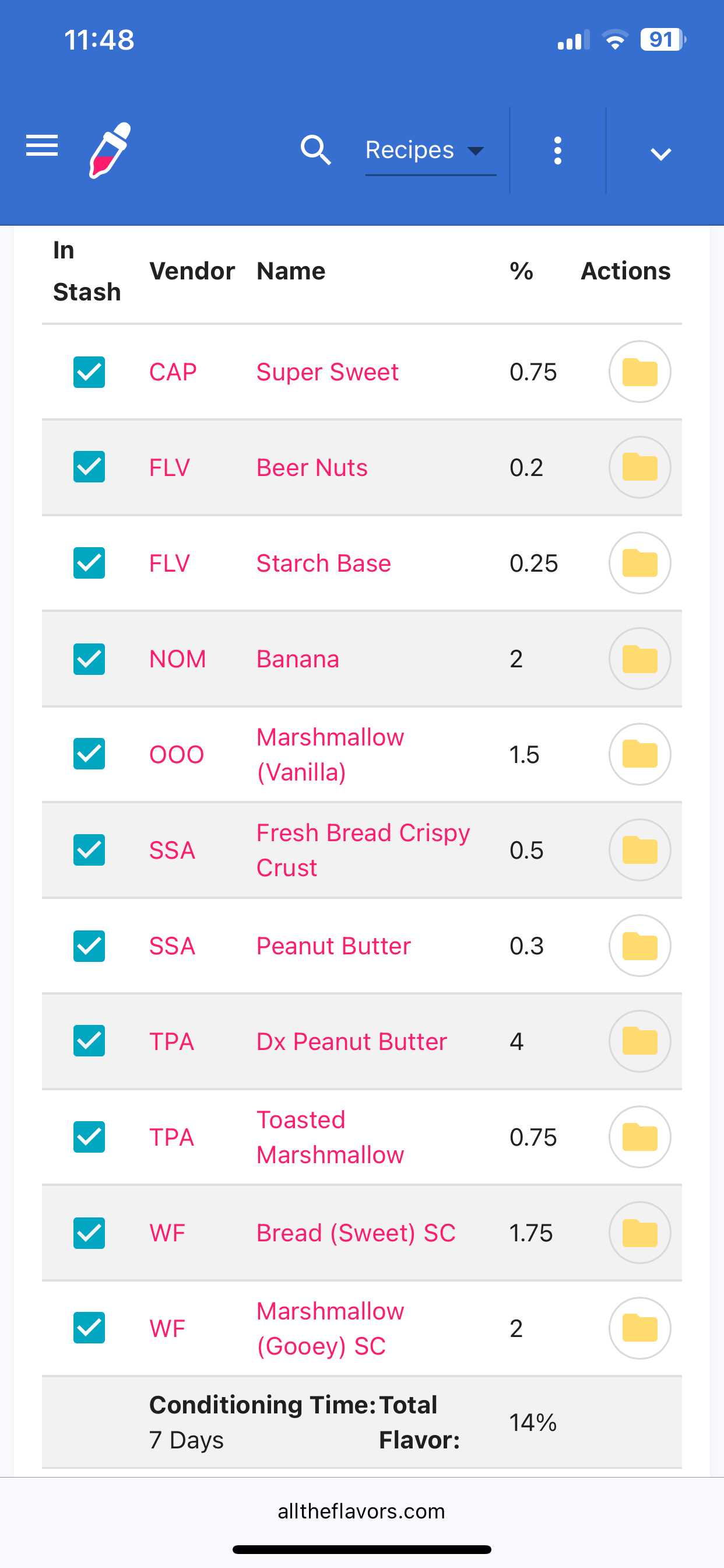This screenshot has height=1568, width=724.
Task: Tap the folder action for Peanut Butter
Action: (640, 946)
